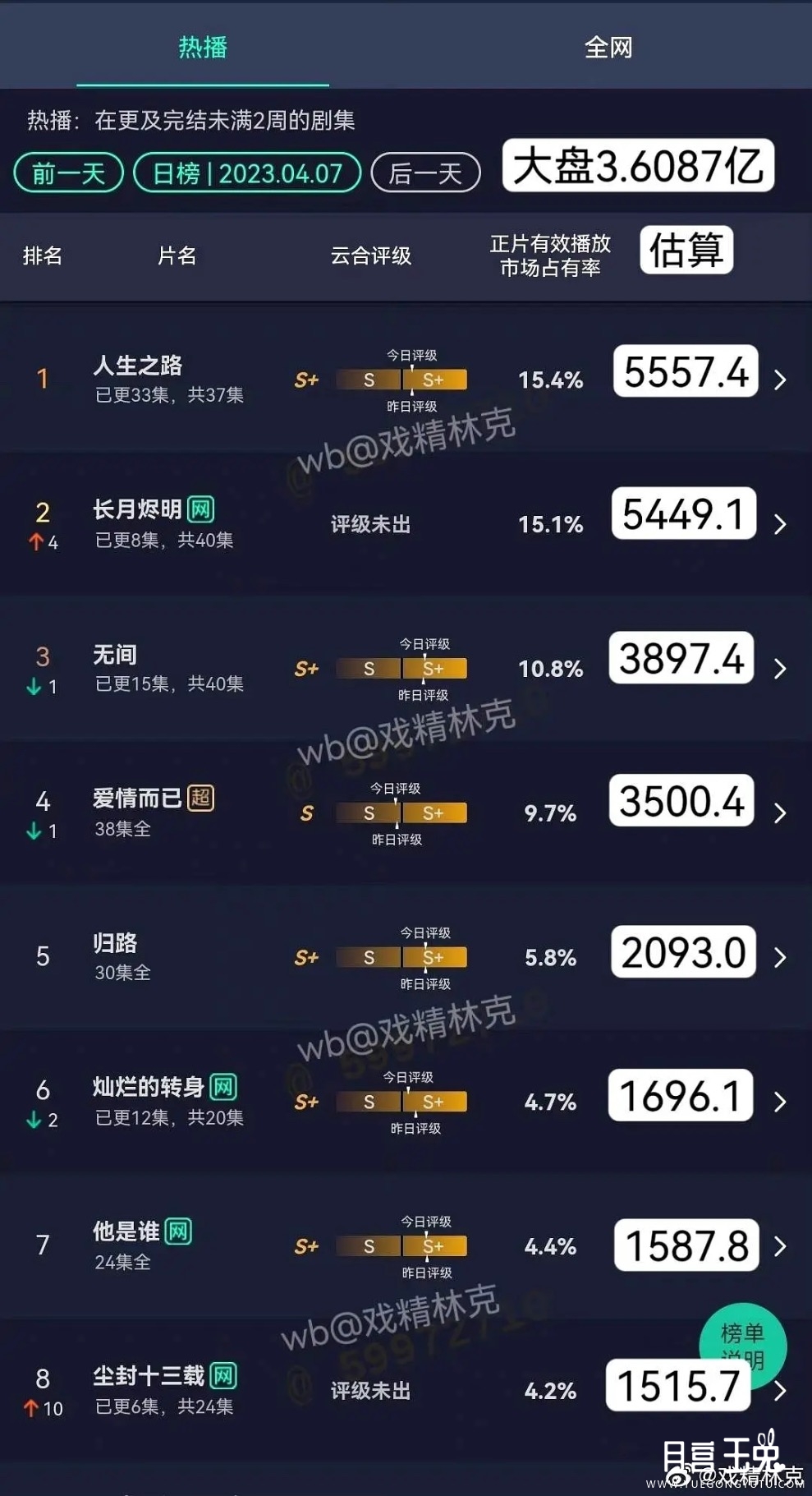Switch to the 全网 tab

pyautogui.click(x=608, y=48)
